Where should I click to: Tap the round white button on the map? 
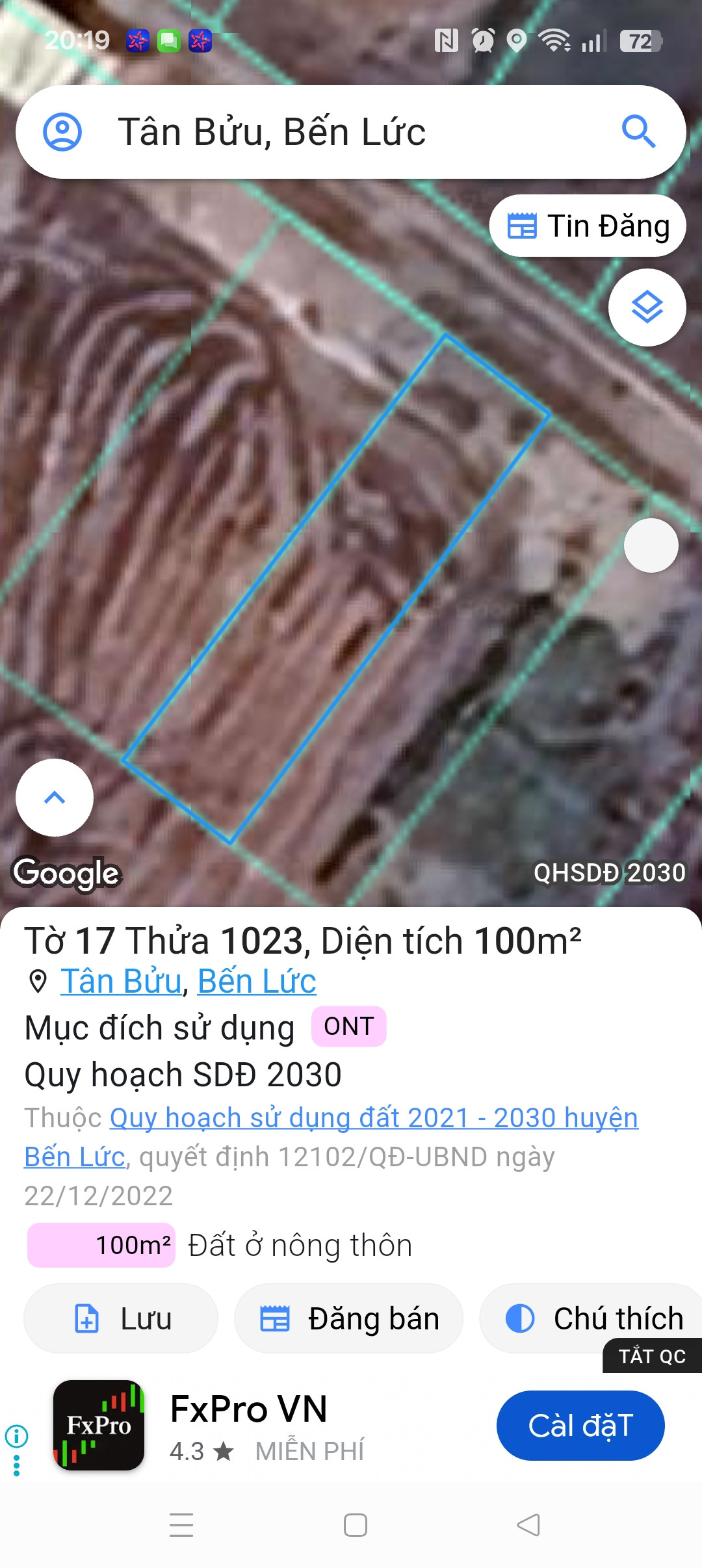pos(651,545)
